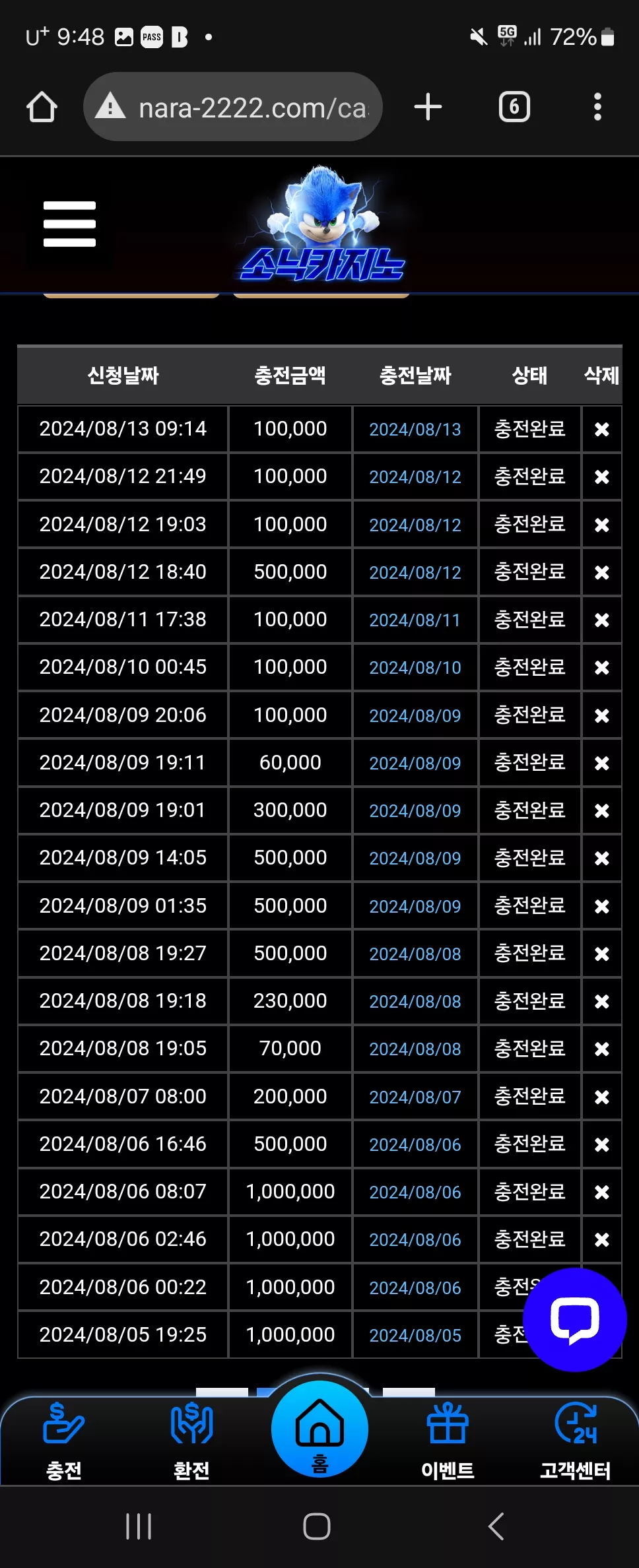The image size is (639, 1568).
Task: Open the hamburger drawer menu
Action: 69,224
